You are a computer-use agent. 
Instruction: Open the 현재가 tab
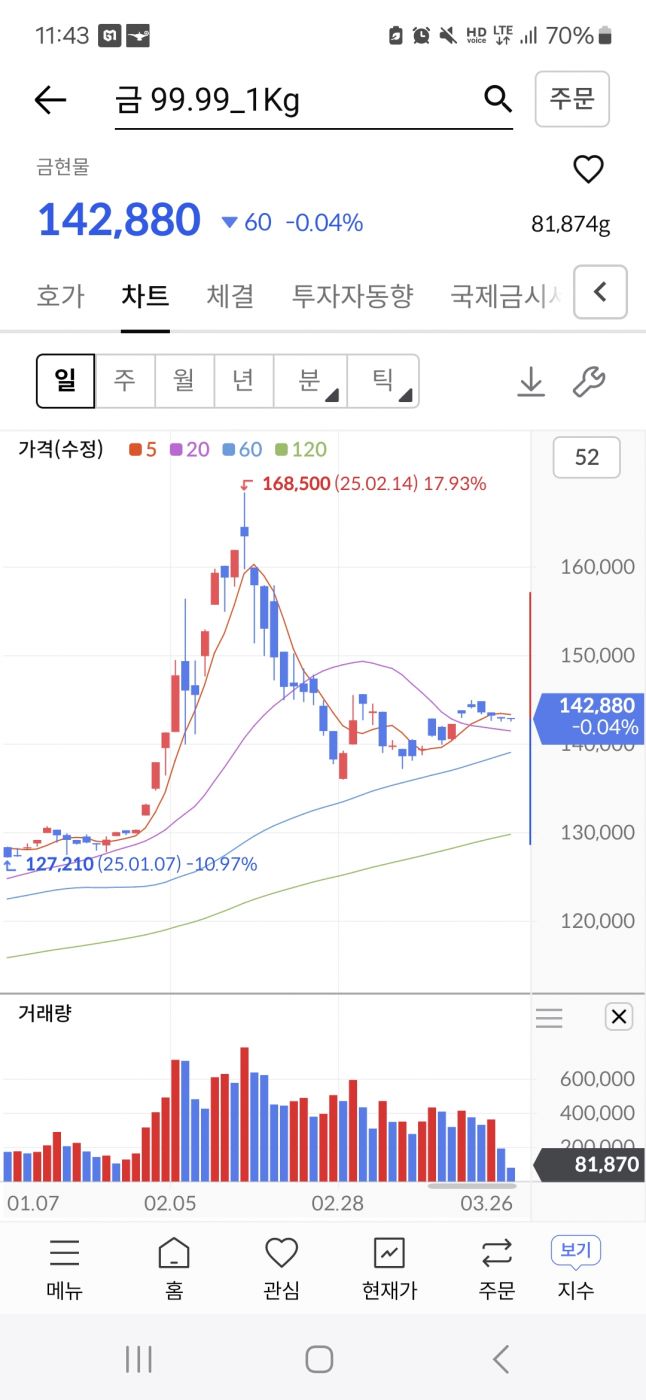tap(389, 1267)
